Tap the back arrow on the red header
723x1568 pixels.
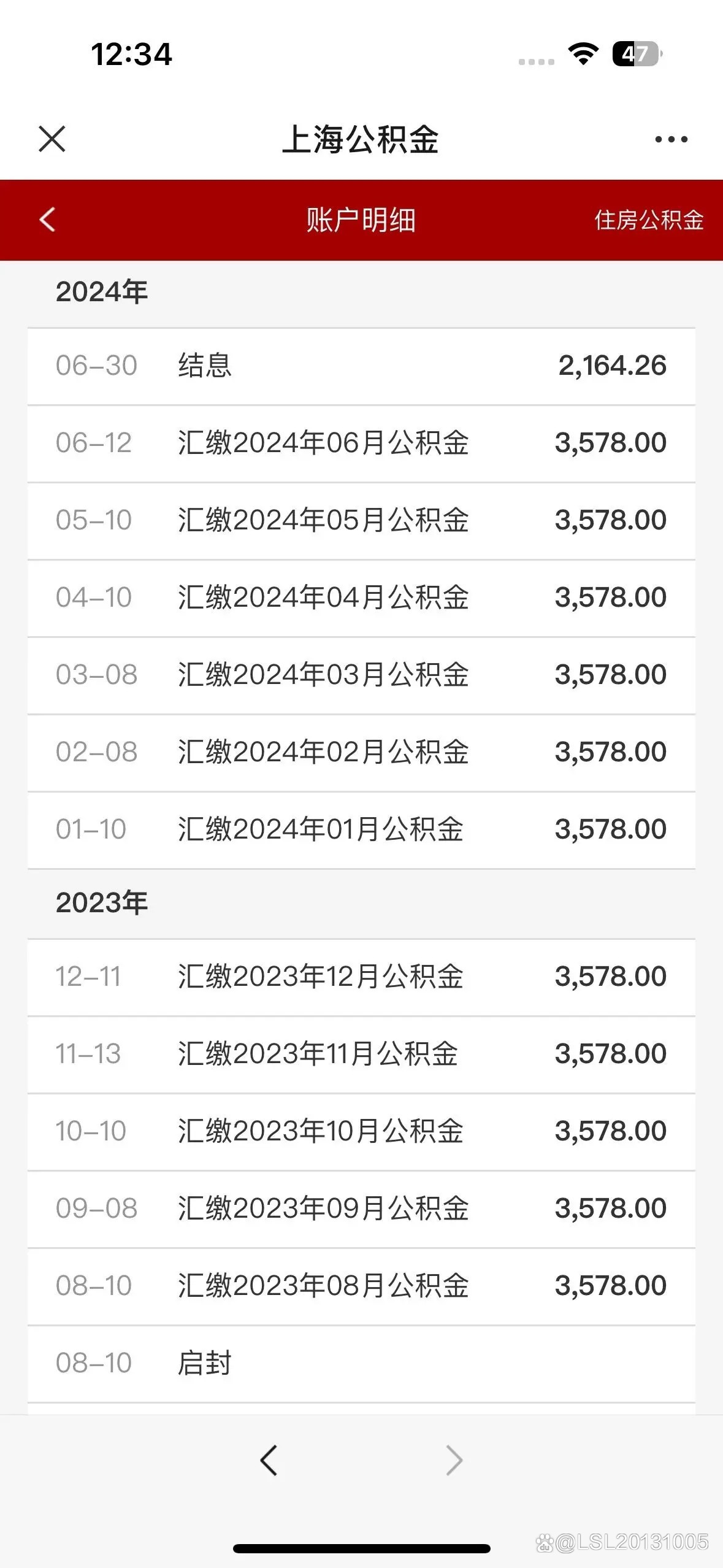[x=47, y=220]
